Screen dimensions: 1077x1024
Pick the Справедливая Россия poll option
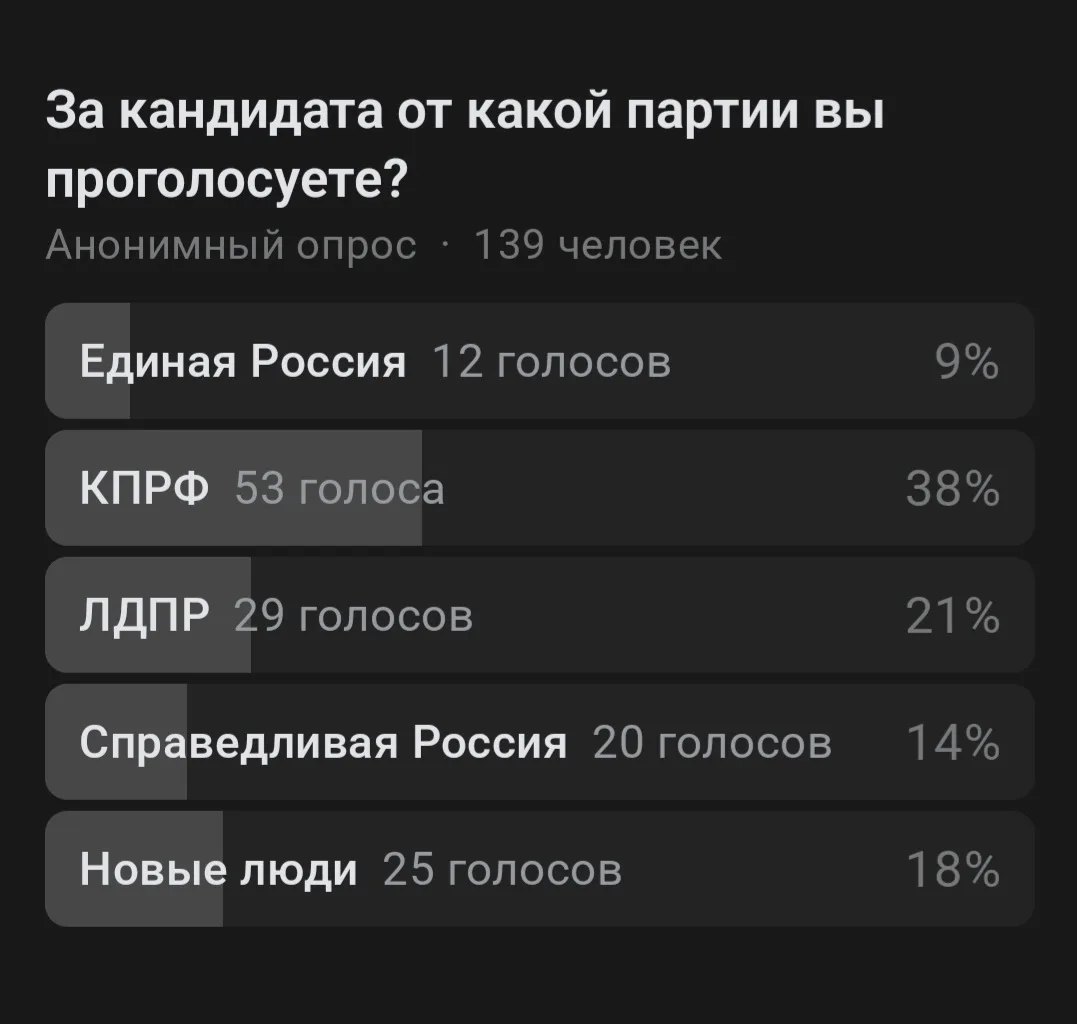(539, 742)
